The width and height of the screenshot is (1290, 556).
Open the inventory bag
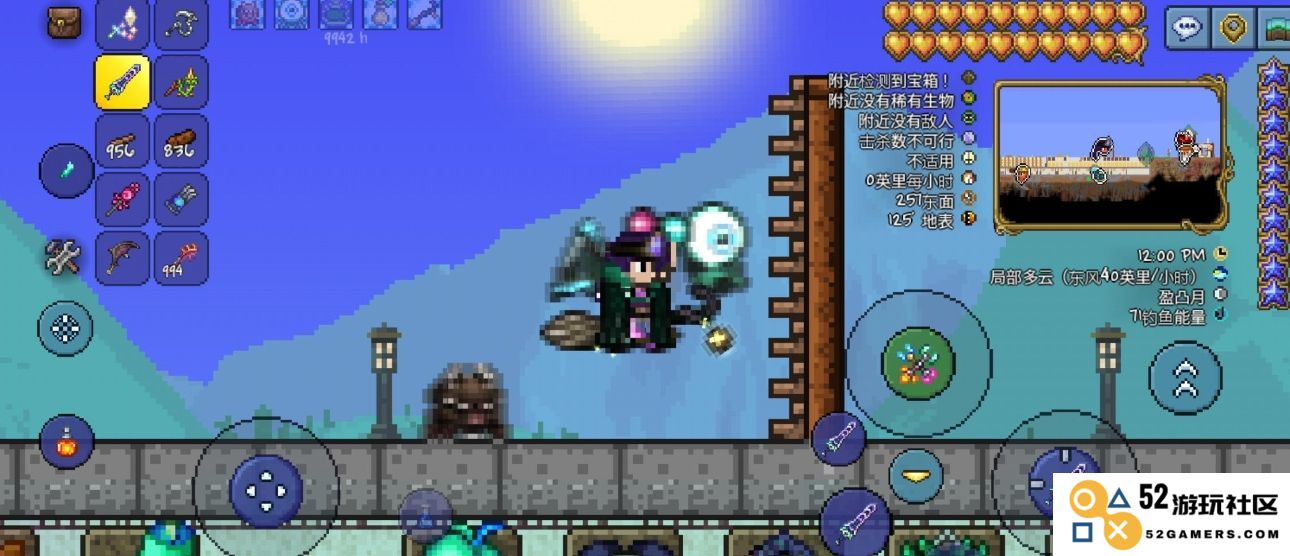(x=64, y=22)
